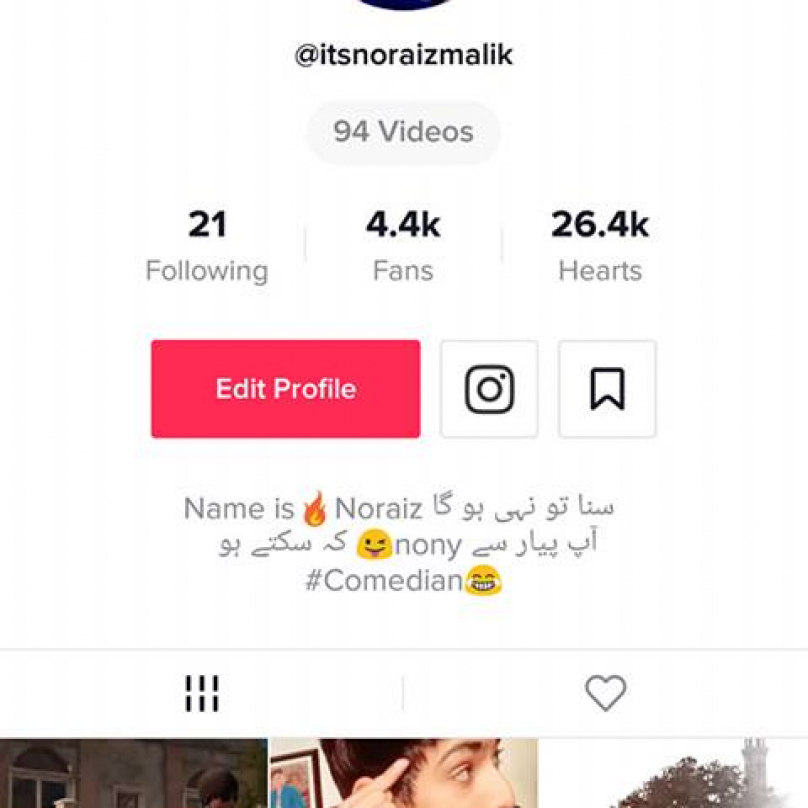Switch to the videos grid tab
Screen dimensions: 808x808
[x=201, y=693]
